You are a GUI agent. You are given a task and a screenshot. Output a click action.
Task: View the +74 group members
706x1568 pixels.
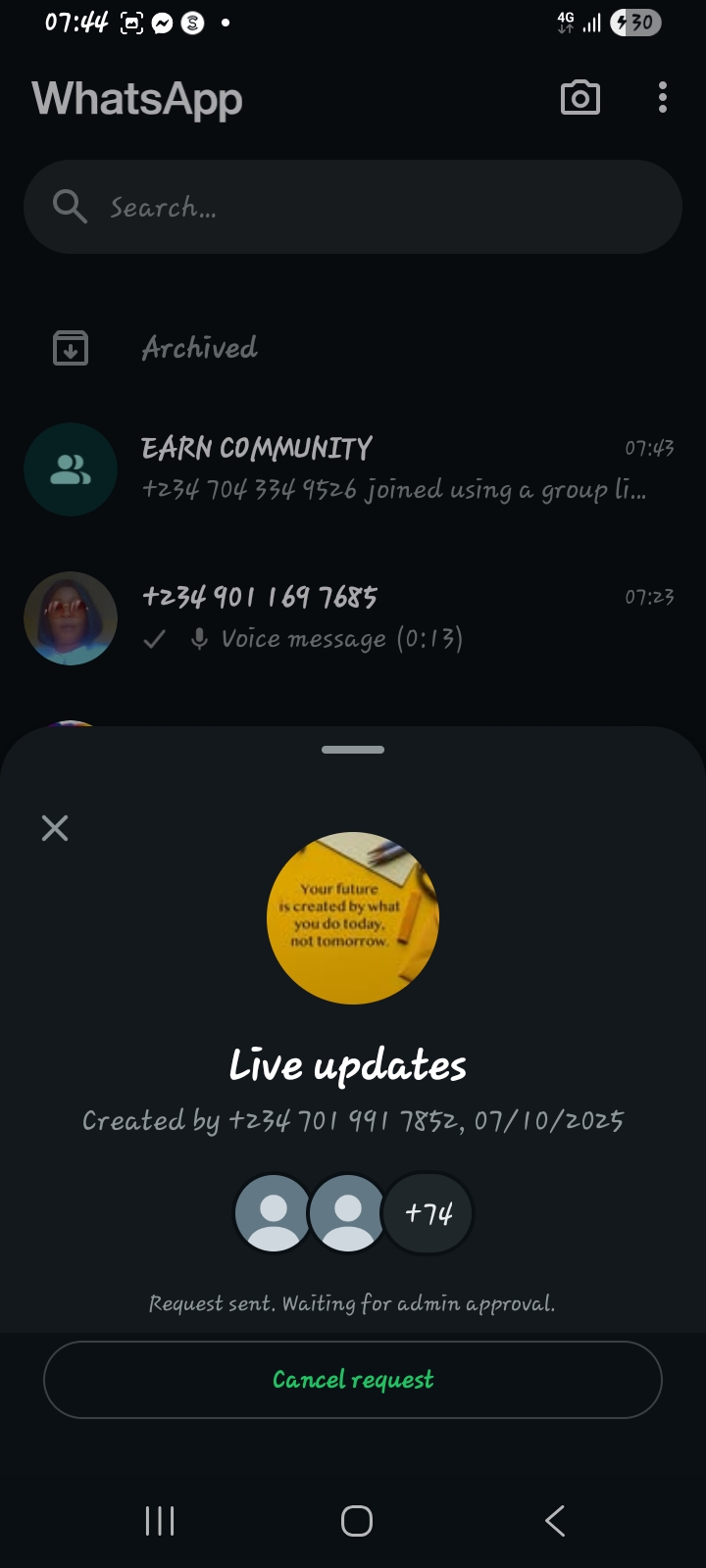coord(429,1213)
